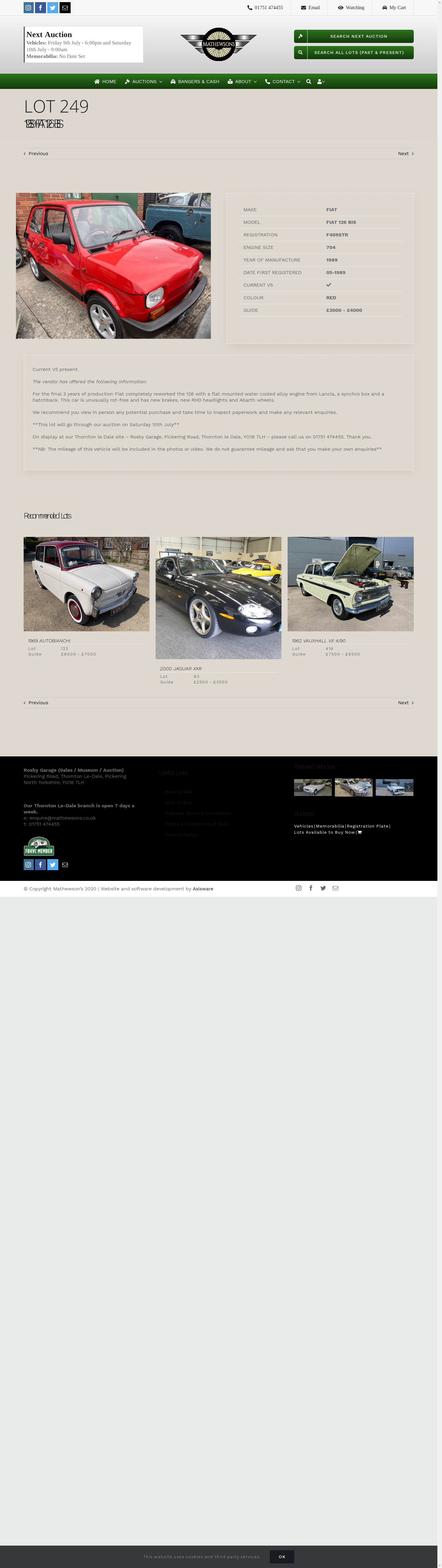Open Bangers & Cash page
Image resolution: width=442 pixels, height=1568 pixels.
point(195,82)
